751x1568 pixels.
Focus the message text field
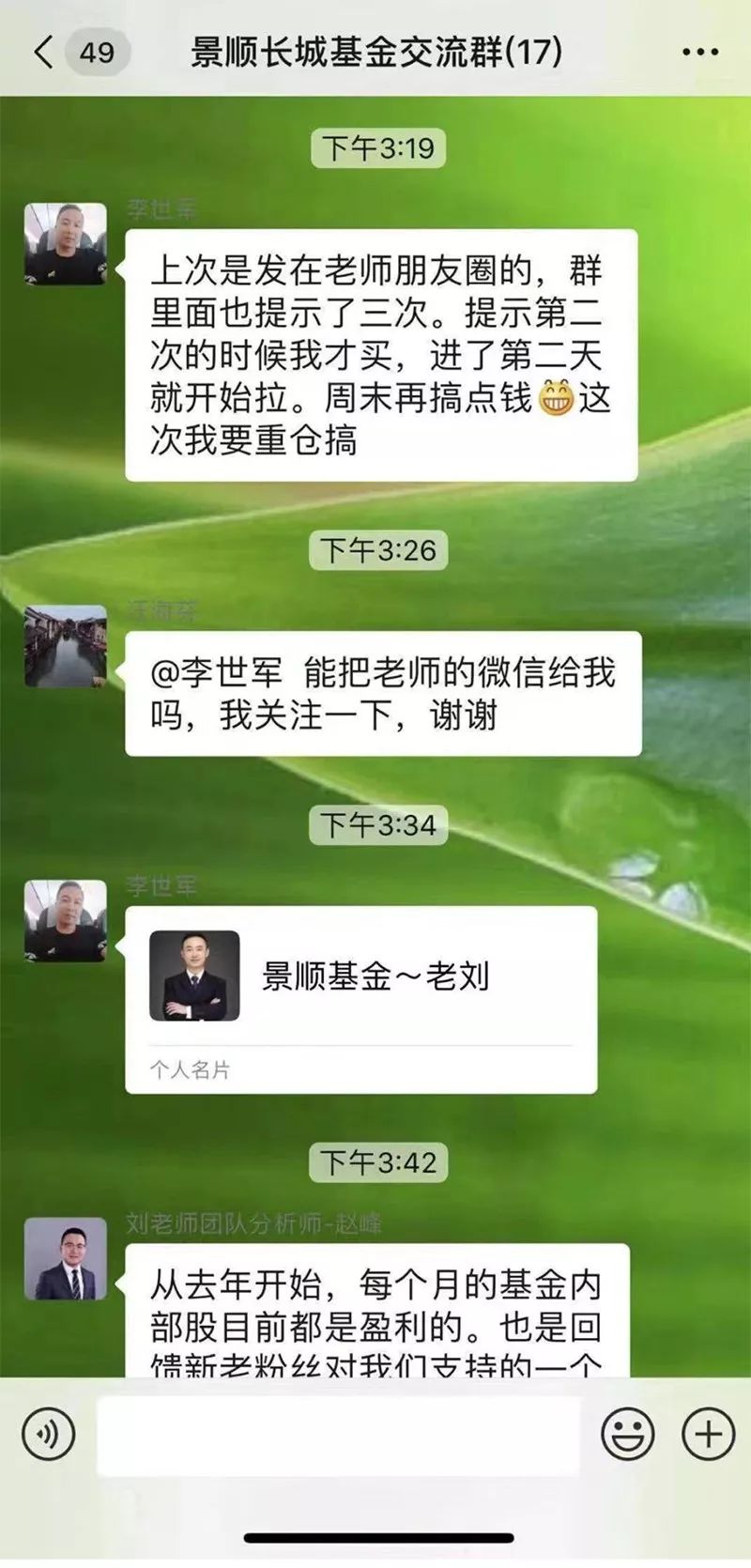coord(338,1435)
